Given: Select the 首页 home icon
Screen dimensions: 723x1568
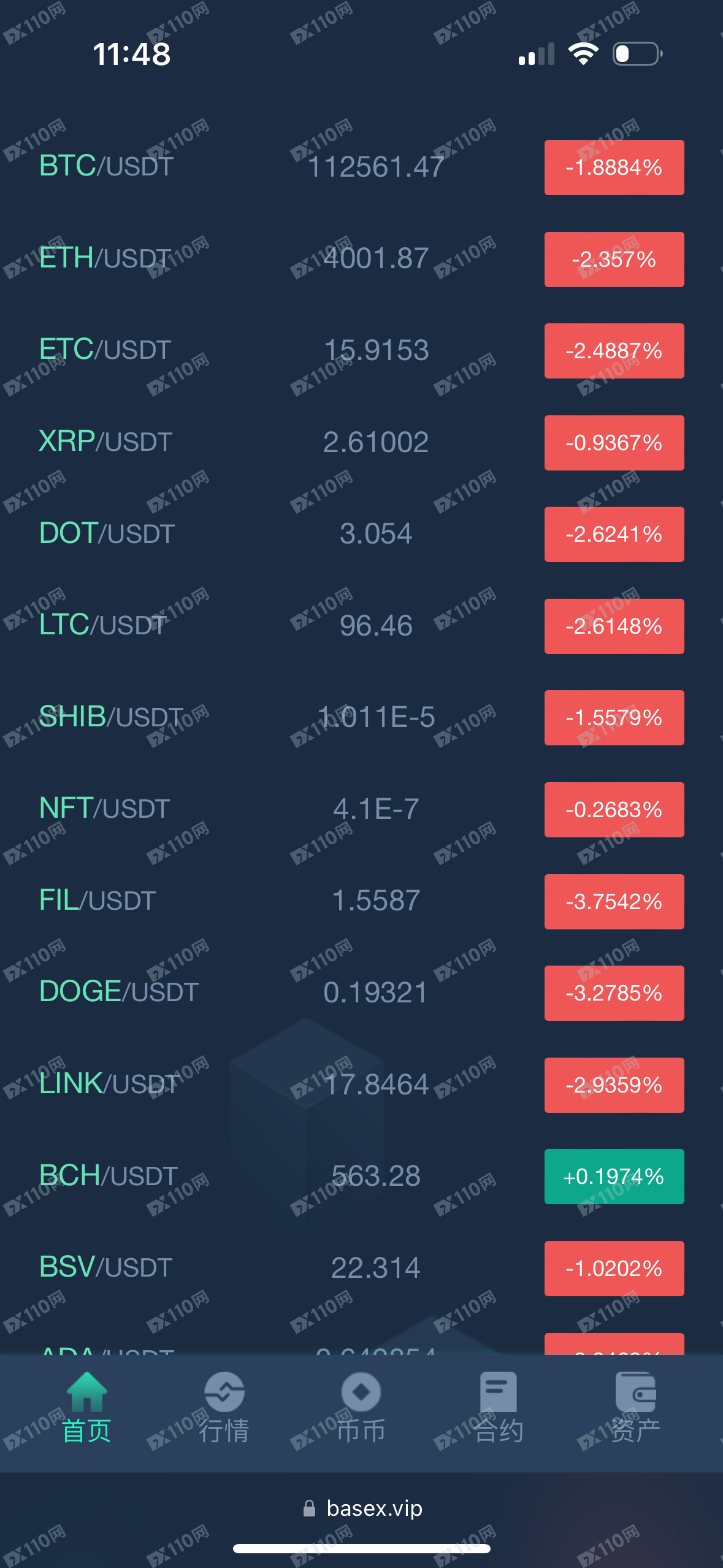Looking at the screenshot, I should coord(88,1391).
